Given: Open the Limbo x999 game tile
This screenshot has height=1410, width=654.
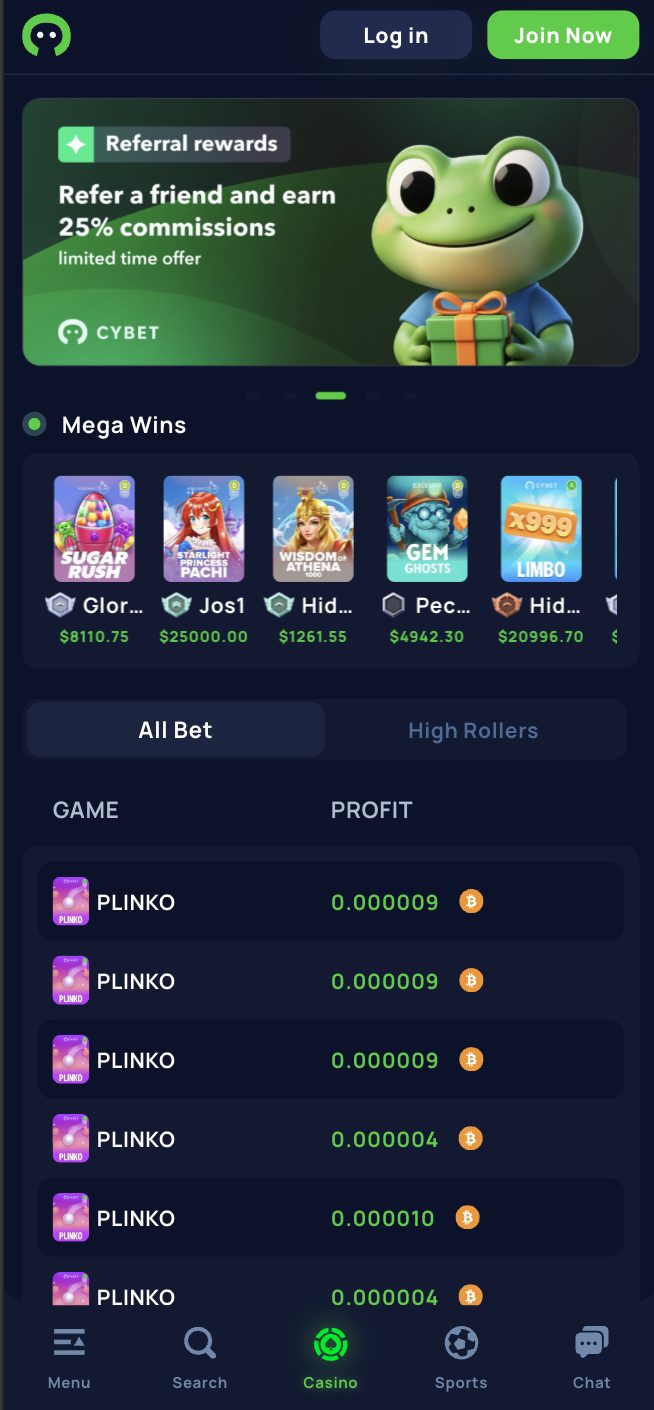Looking at the screenshot, I should coord(541,529).
